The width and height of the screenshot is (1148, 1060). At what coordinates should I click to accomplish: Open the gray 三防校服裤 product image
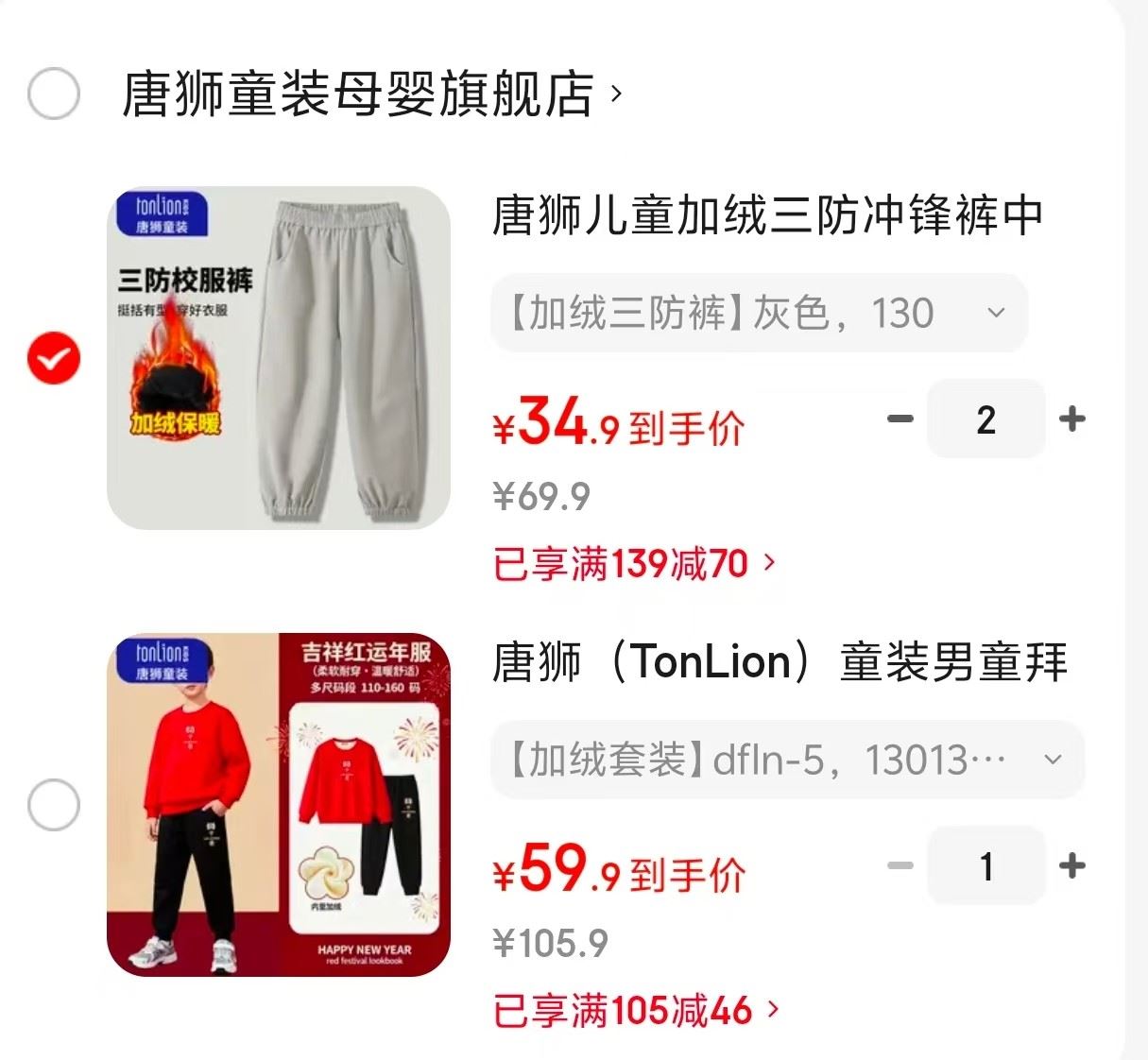point(279,358)
